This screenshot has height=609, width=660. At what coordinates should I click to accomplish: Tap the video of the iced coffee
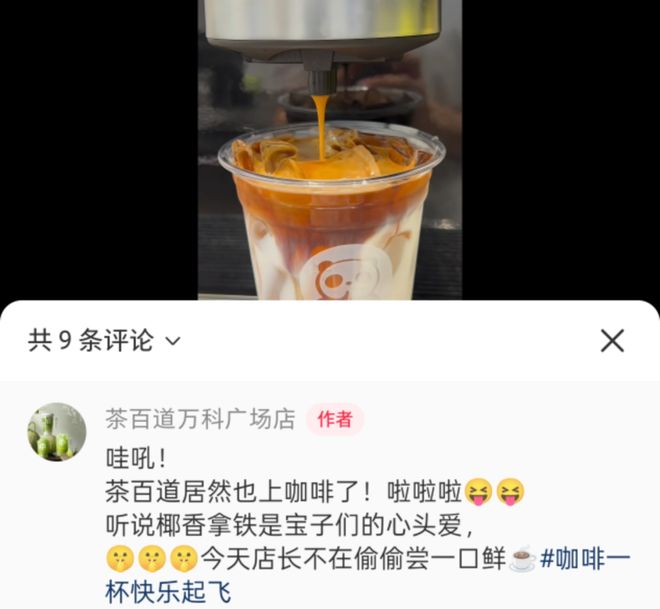[x=330, y=150]
